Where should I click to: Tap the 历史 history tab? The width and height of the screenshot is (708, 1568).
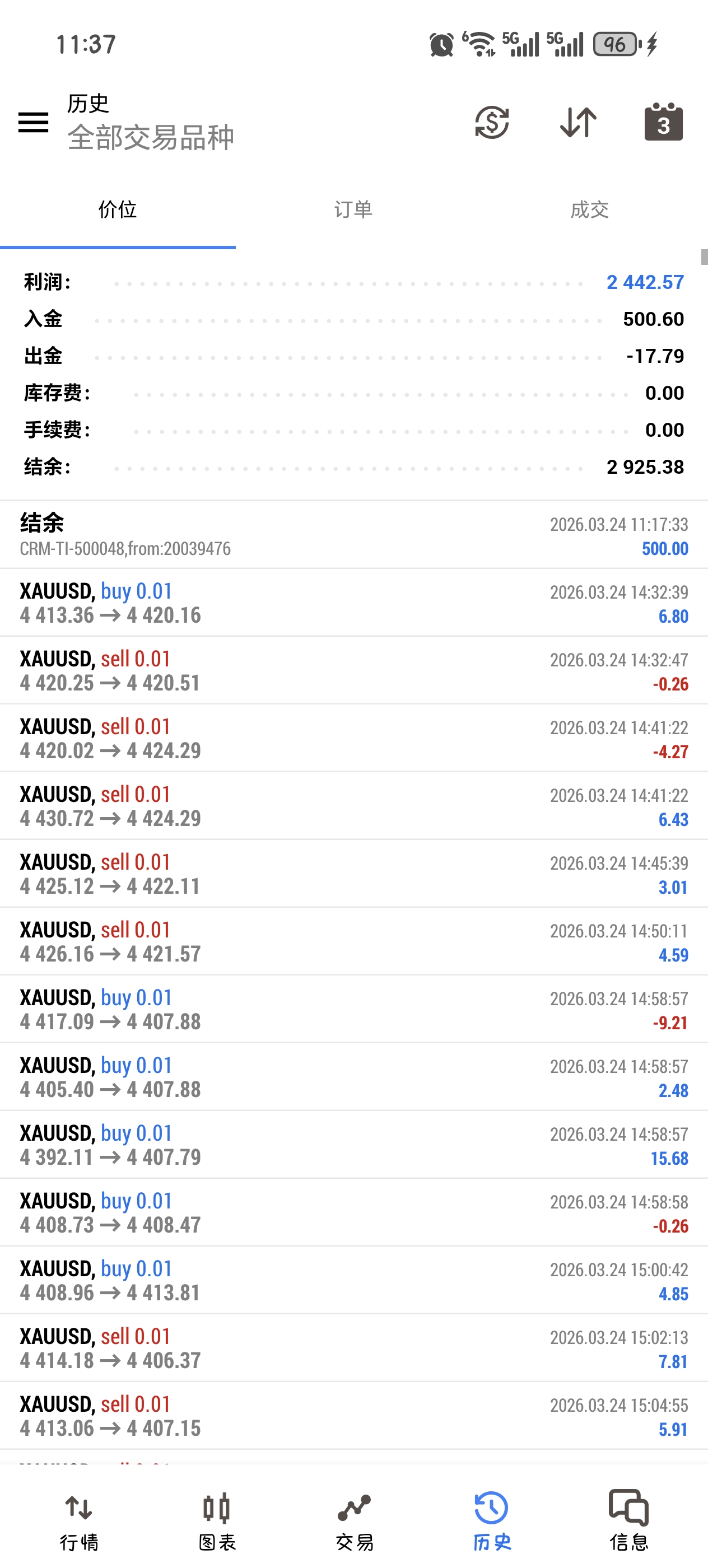click(491, 1522)
